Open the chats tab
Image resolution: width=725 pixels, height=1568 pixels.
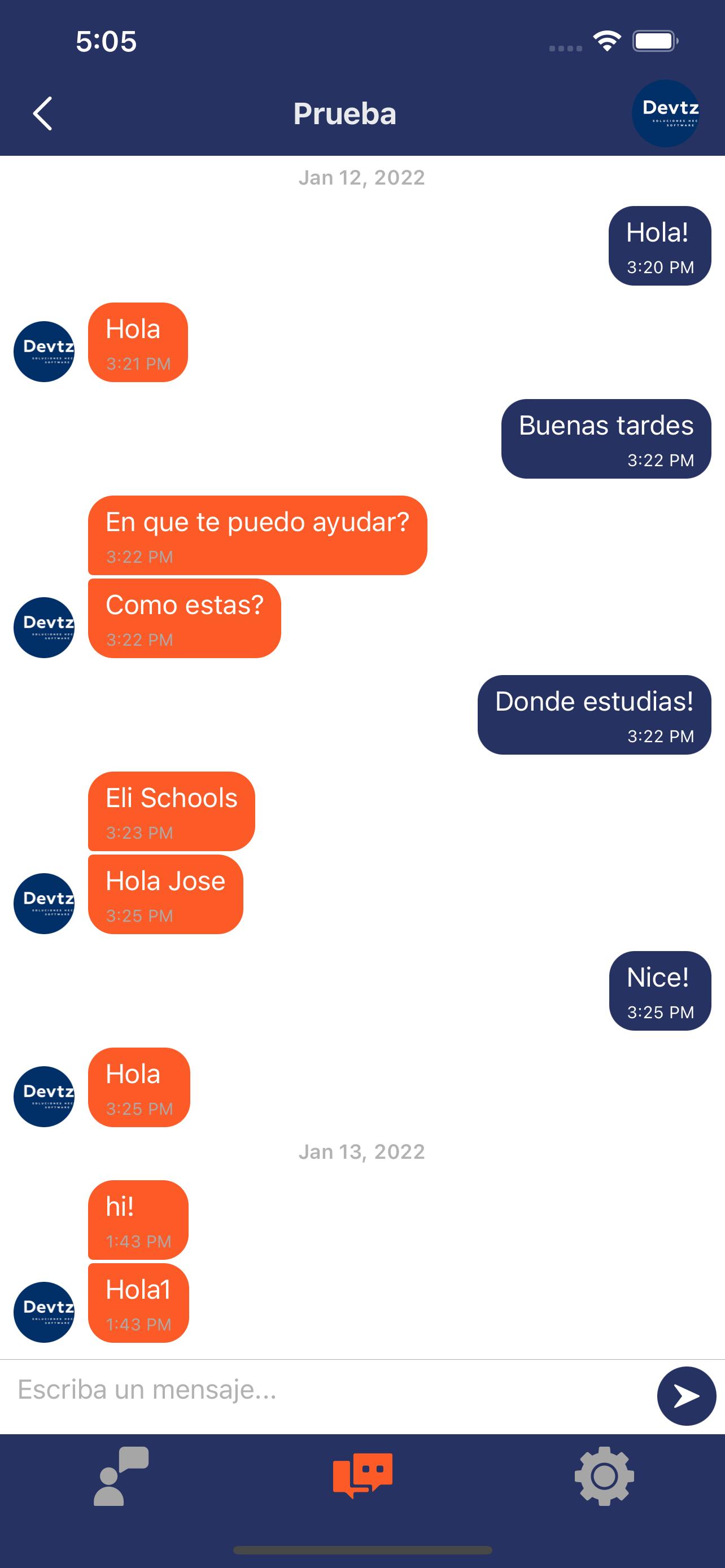click(362, 1476)
